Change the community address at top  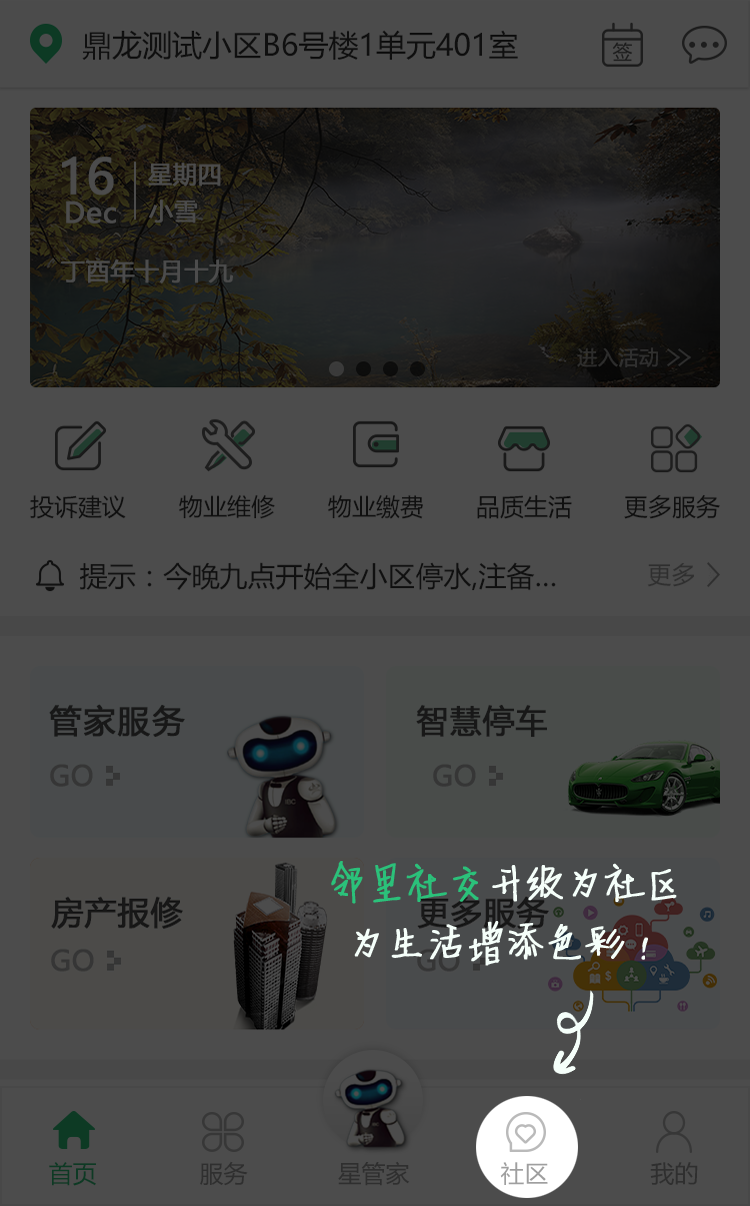pyautogui.click(x=274, y=45)
